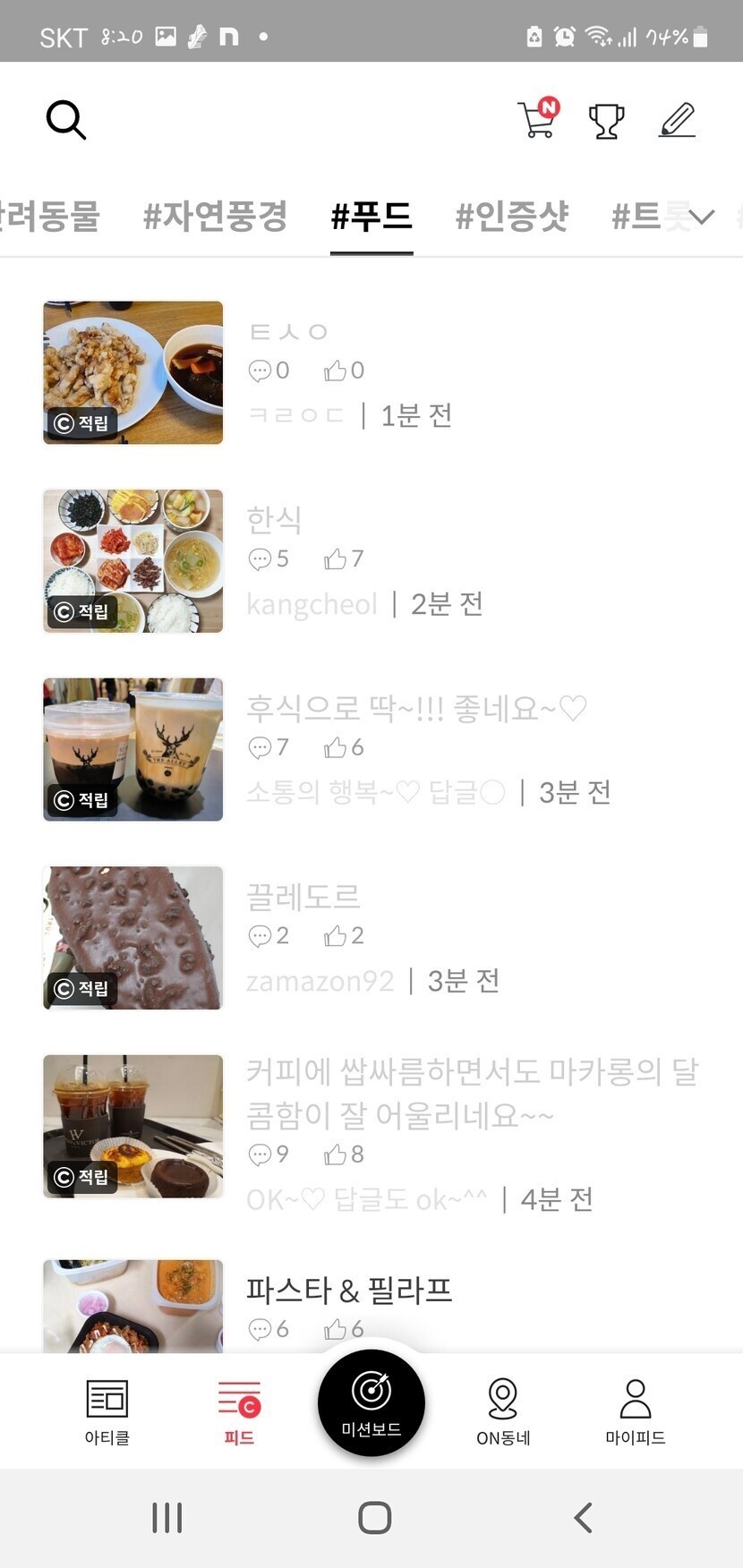Write a new post with pencil icon

(x=678, y=120)
